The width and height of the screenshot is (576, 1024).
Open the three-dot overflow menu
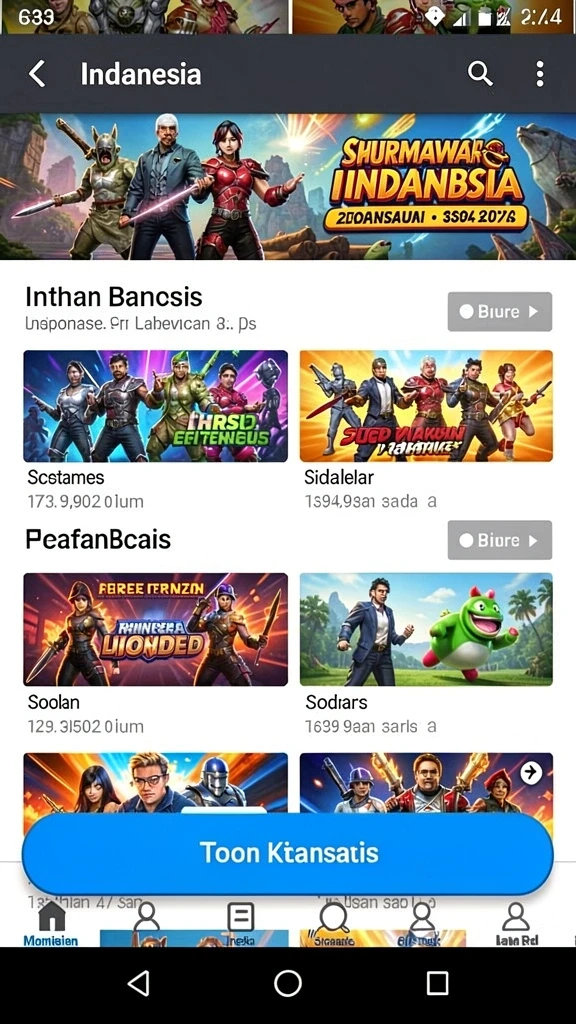(539, 74)
